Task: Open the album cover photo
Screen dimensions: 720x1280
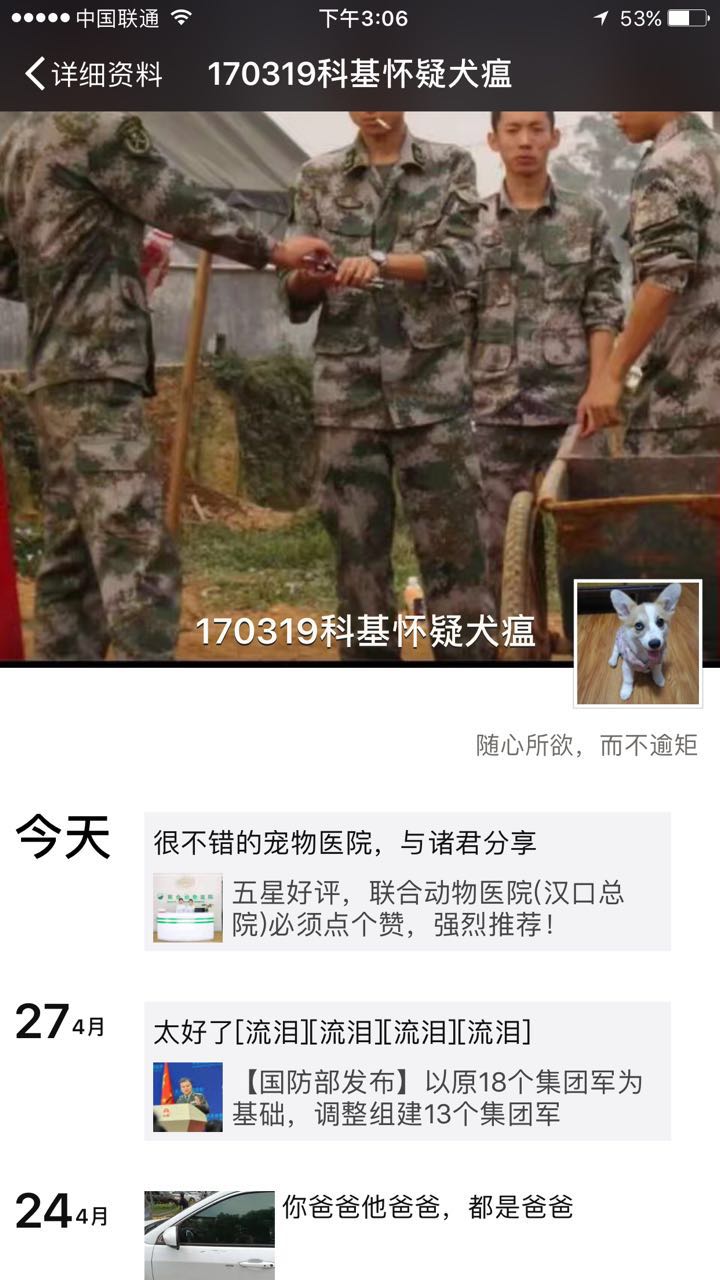Action: pos(300,380)
